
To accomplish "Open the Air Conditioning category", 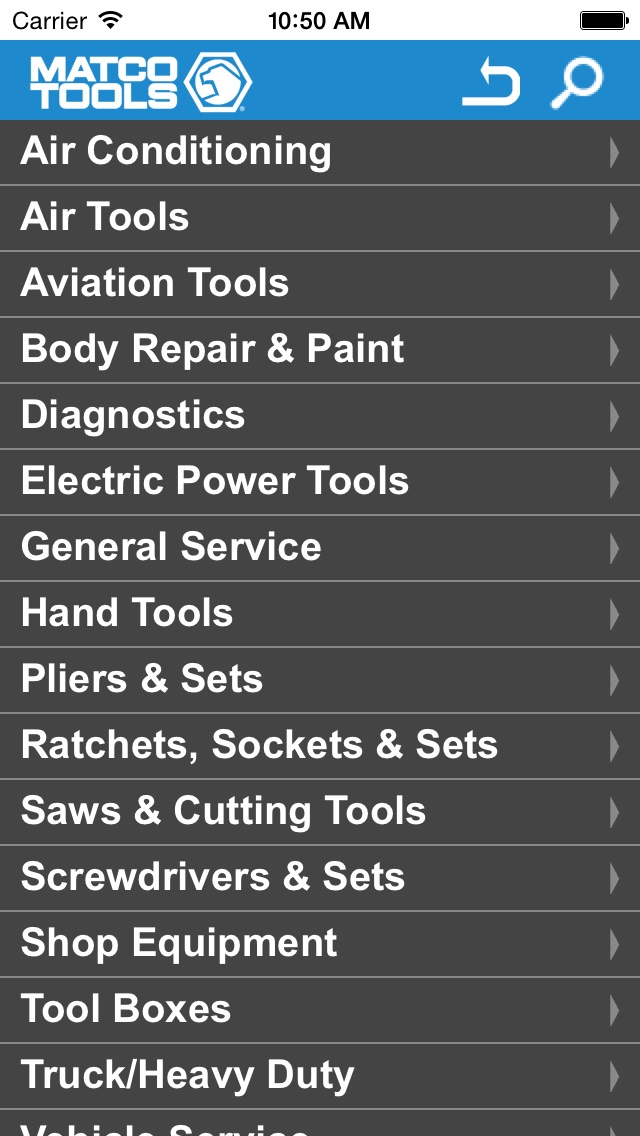I will 320,152.
